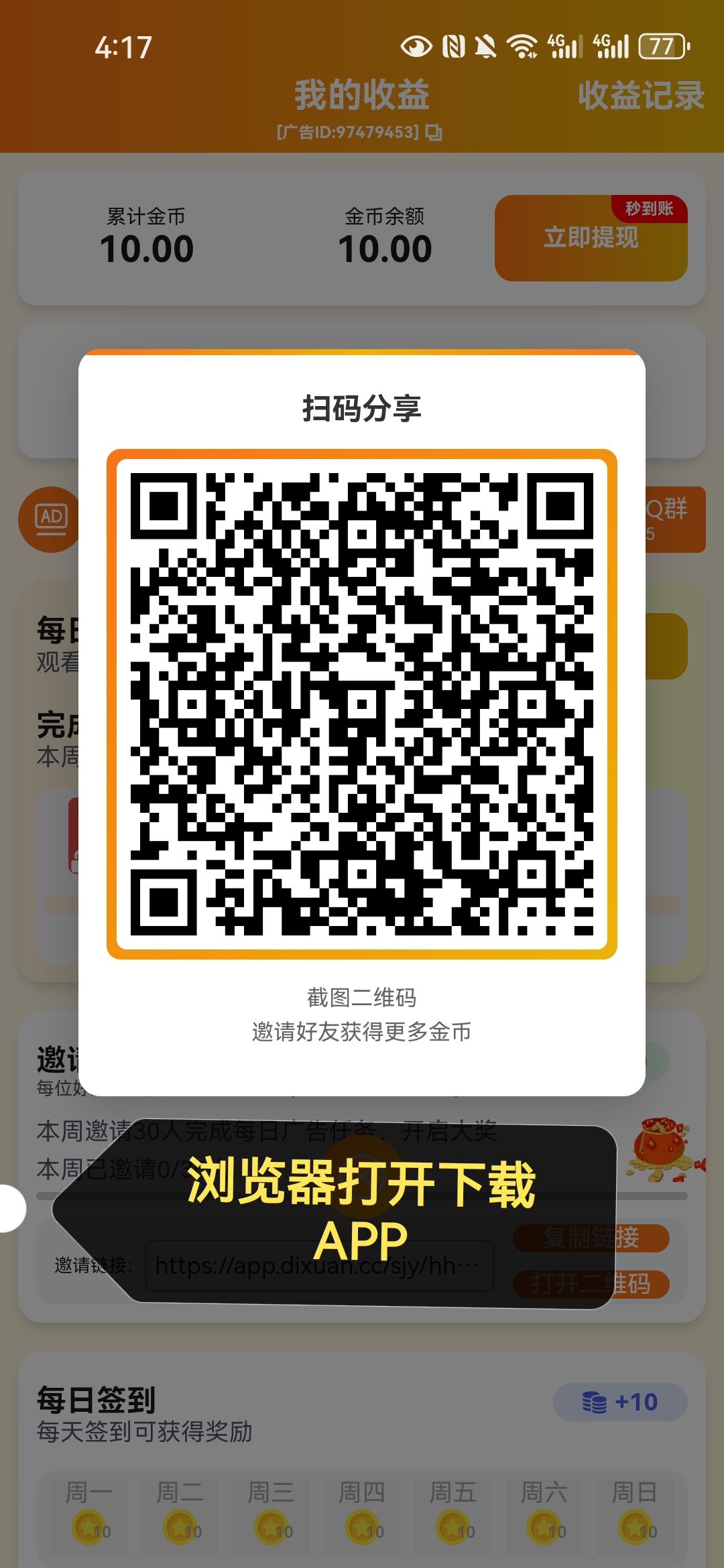The image size is (724, 1568).
Task: Tap the eye-protection icon in the status bar
Action: coord(416,44)
